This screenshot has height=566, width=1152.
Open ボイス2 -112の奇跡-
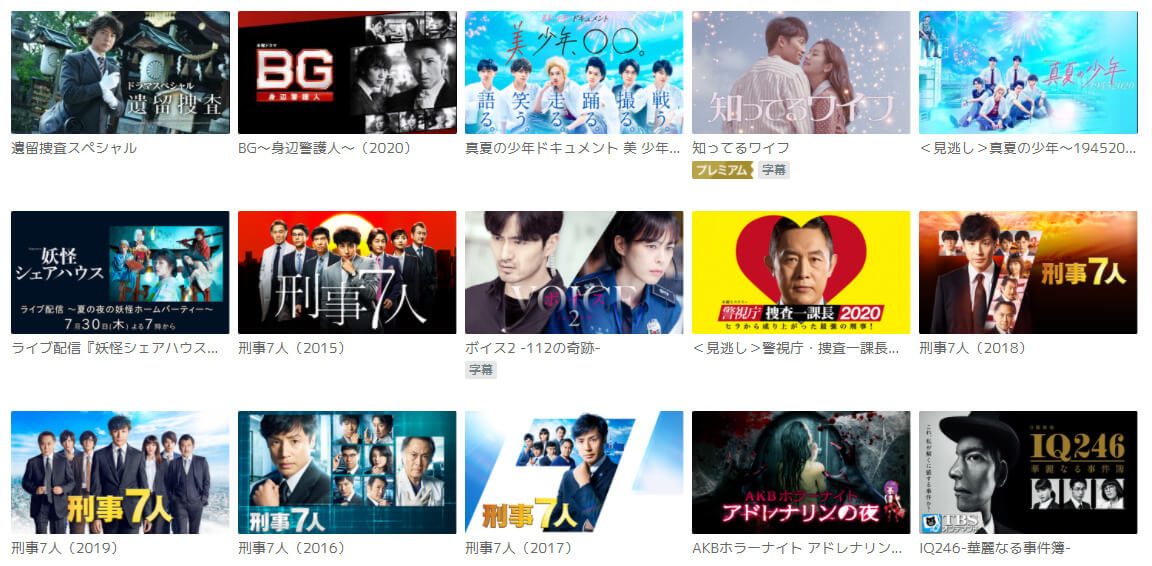[574, 272]
